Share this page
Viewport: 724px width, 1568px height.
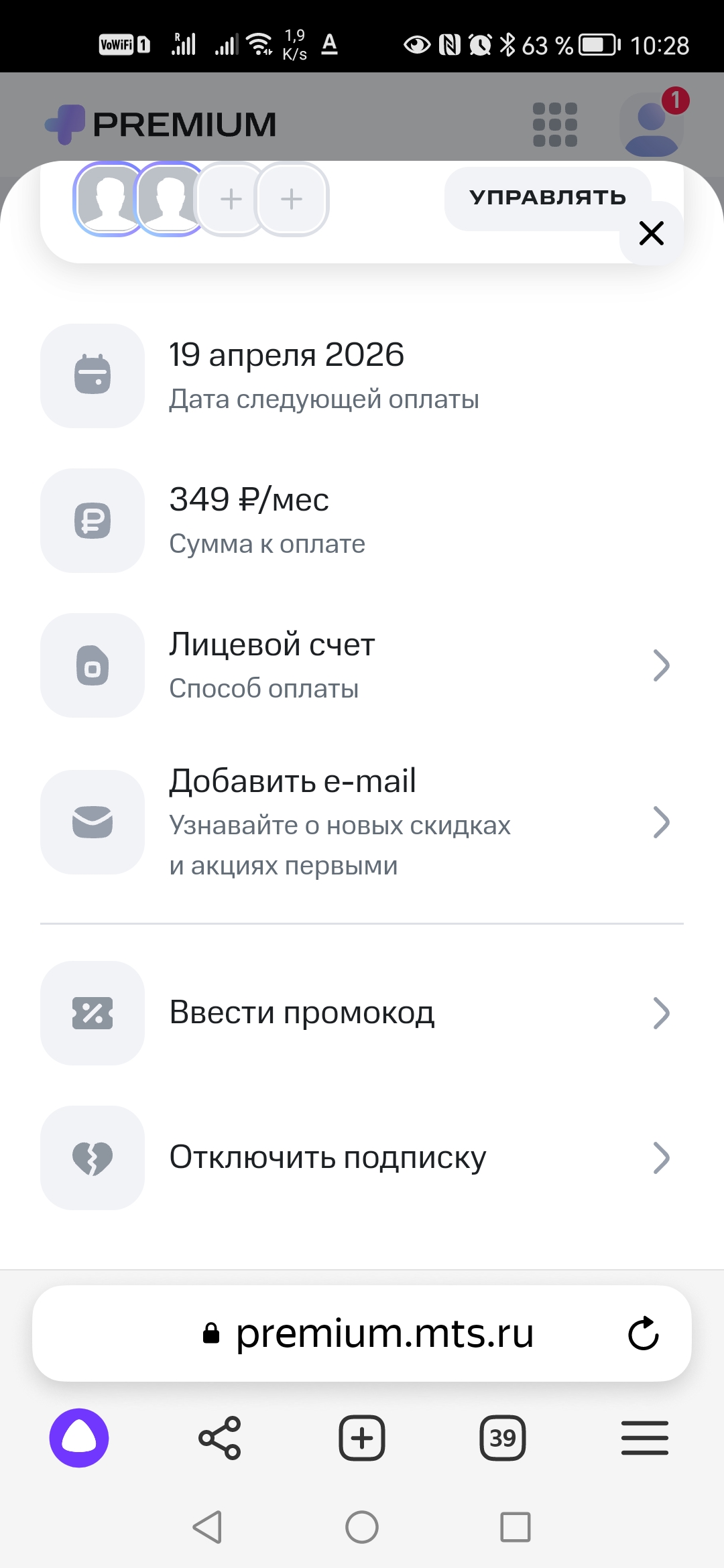coord(220,1438)
